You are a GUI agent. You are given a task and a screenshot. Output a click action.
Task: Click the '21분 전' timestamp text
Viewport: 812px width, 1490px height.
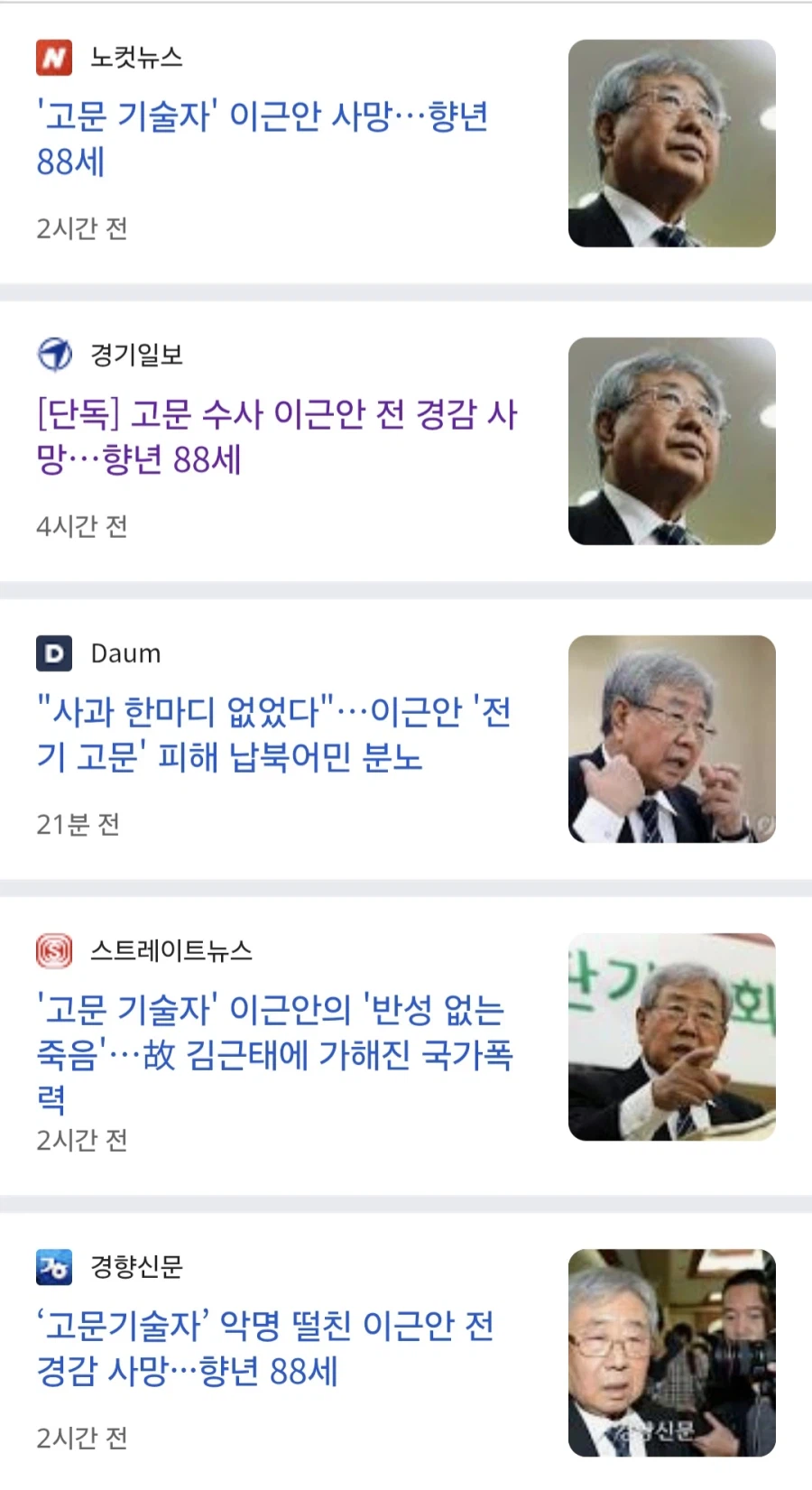pyautogui.click(x=77, y=822)
